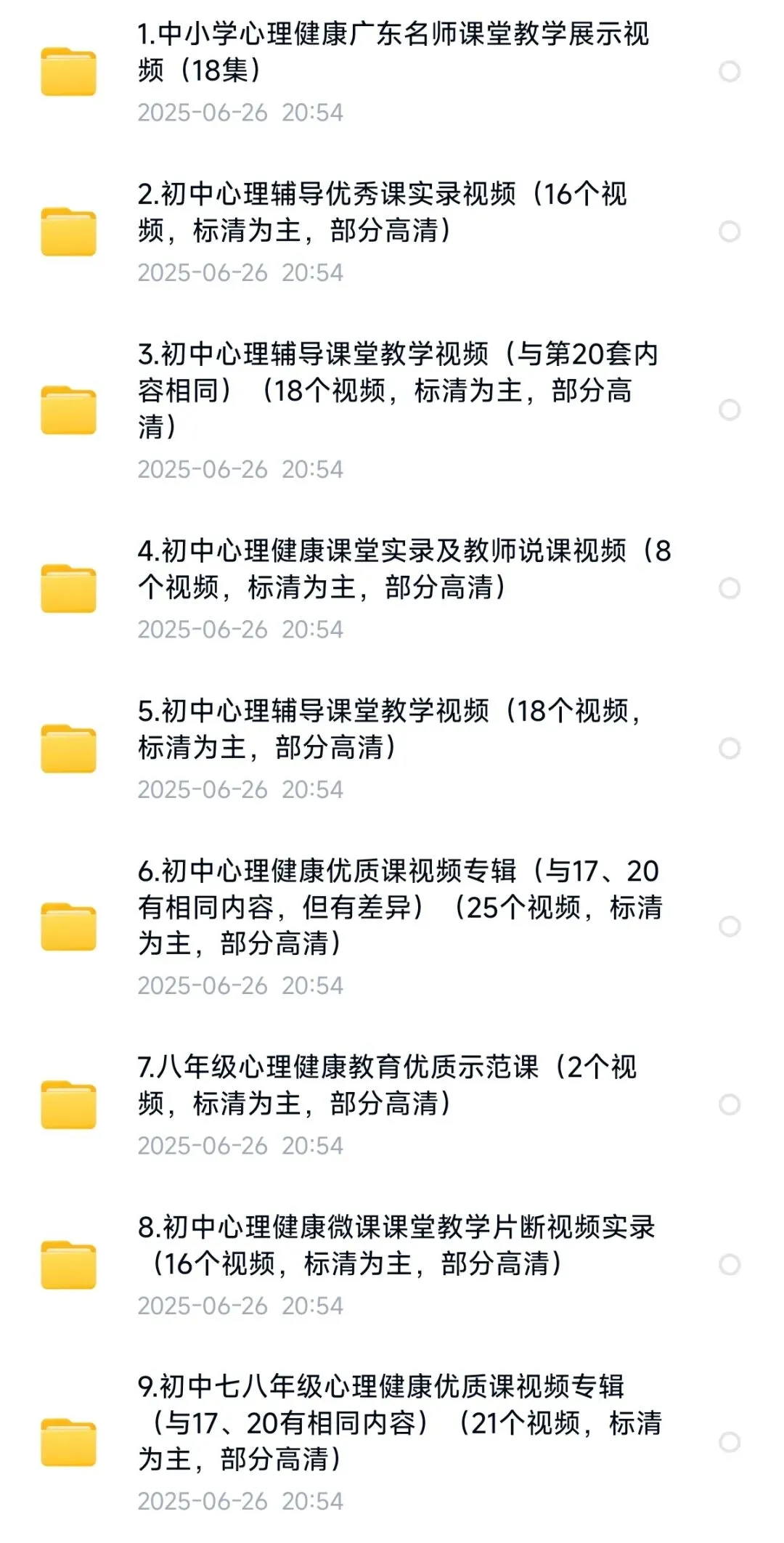Open folder 1 中小学心理健康广东名师课堂教学展示视频
784x1543 pixels.
pyautogui.click(x=392, y=72)
